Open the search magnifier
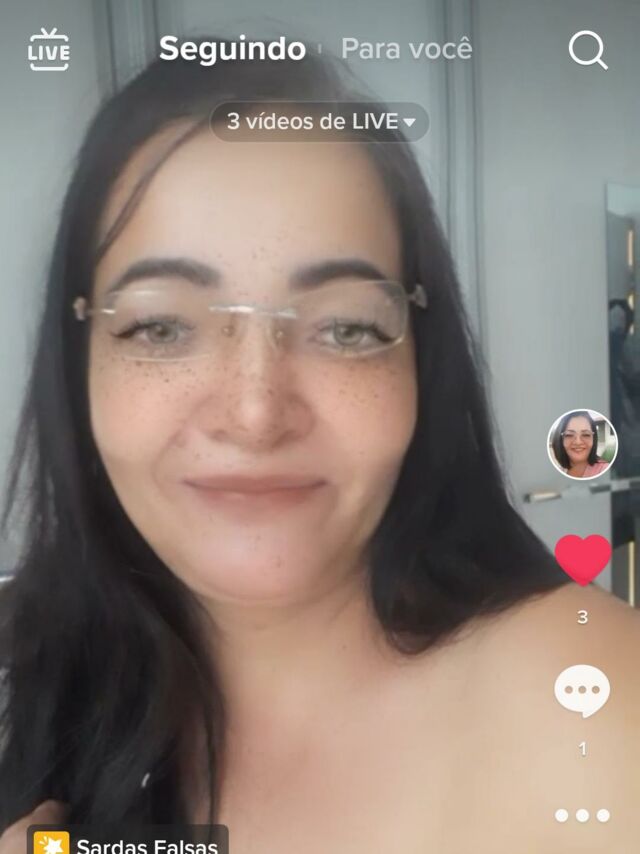This screenshot has width=640, height=854. tap(588, 50)
